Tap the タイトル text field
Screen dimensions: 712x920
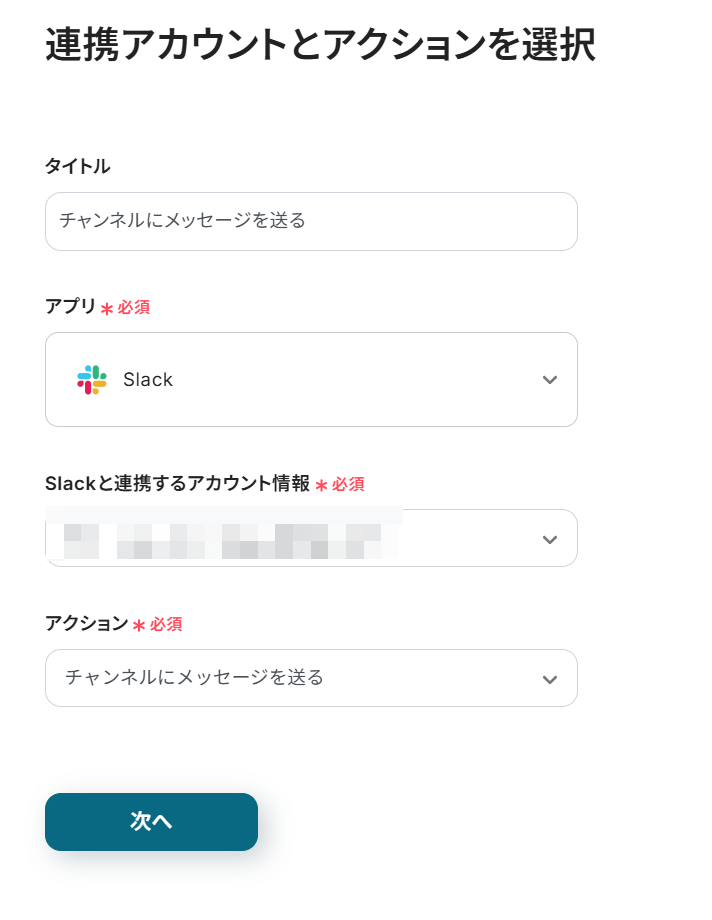pos(310,221)
